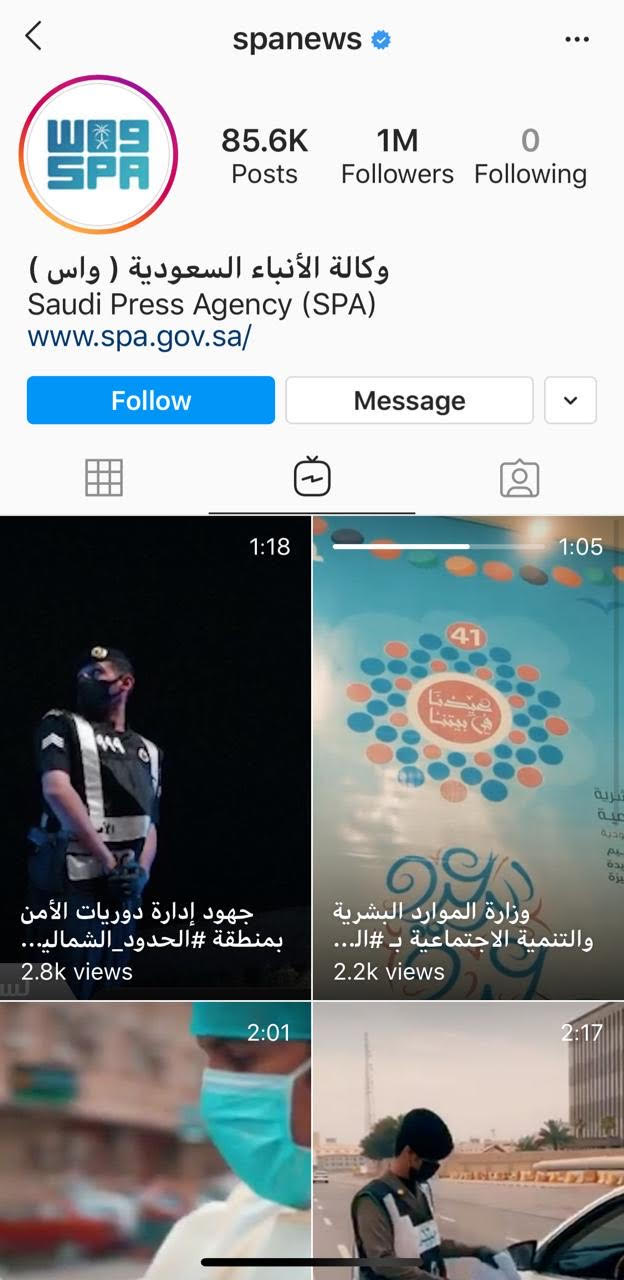Play the 1:18 video with 2.8k views
The image size is (624, 1280).
[x=156, y=757]
